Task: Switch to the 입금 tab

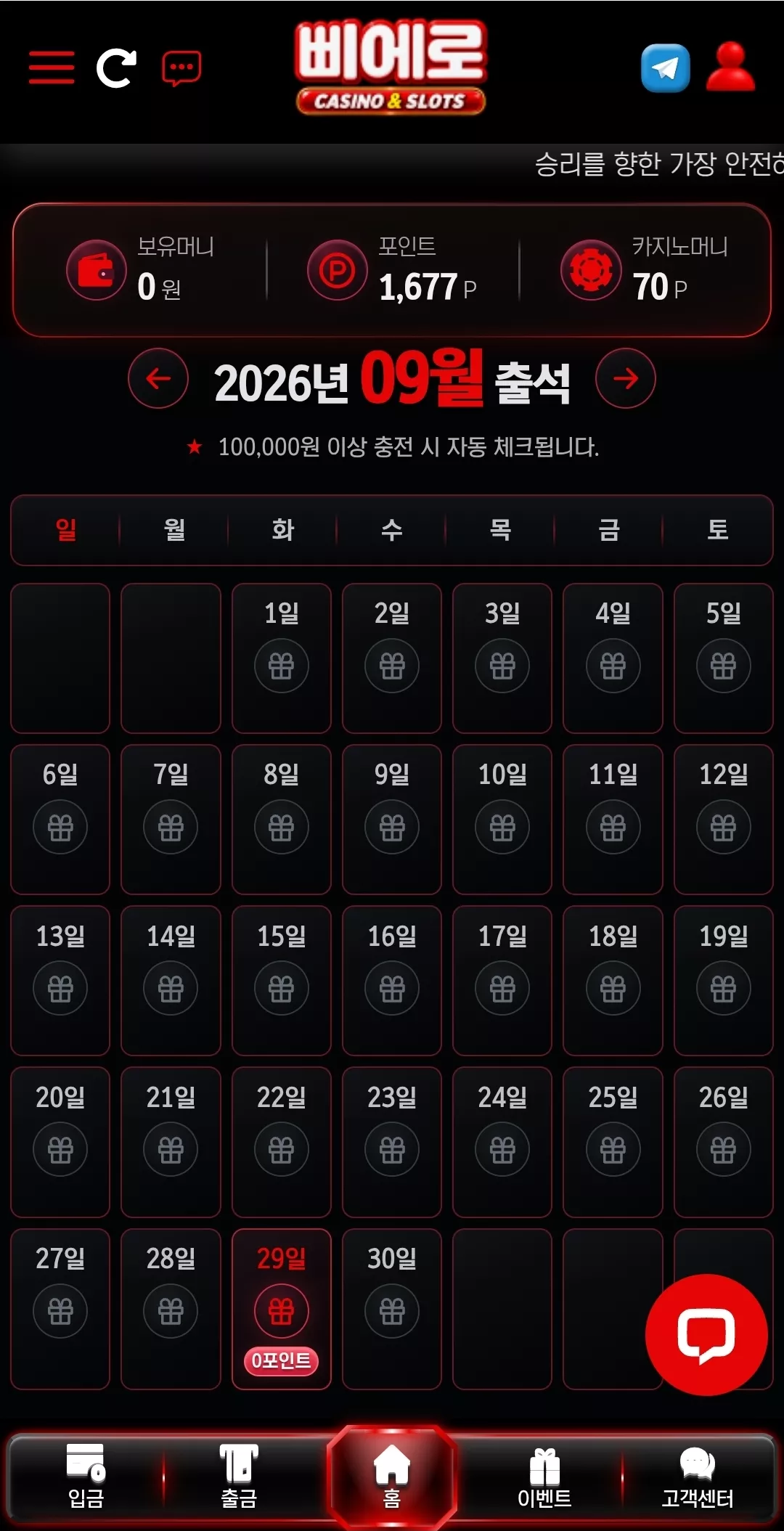Action: point(86,1477)
